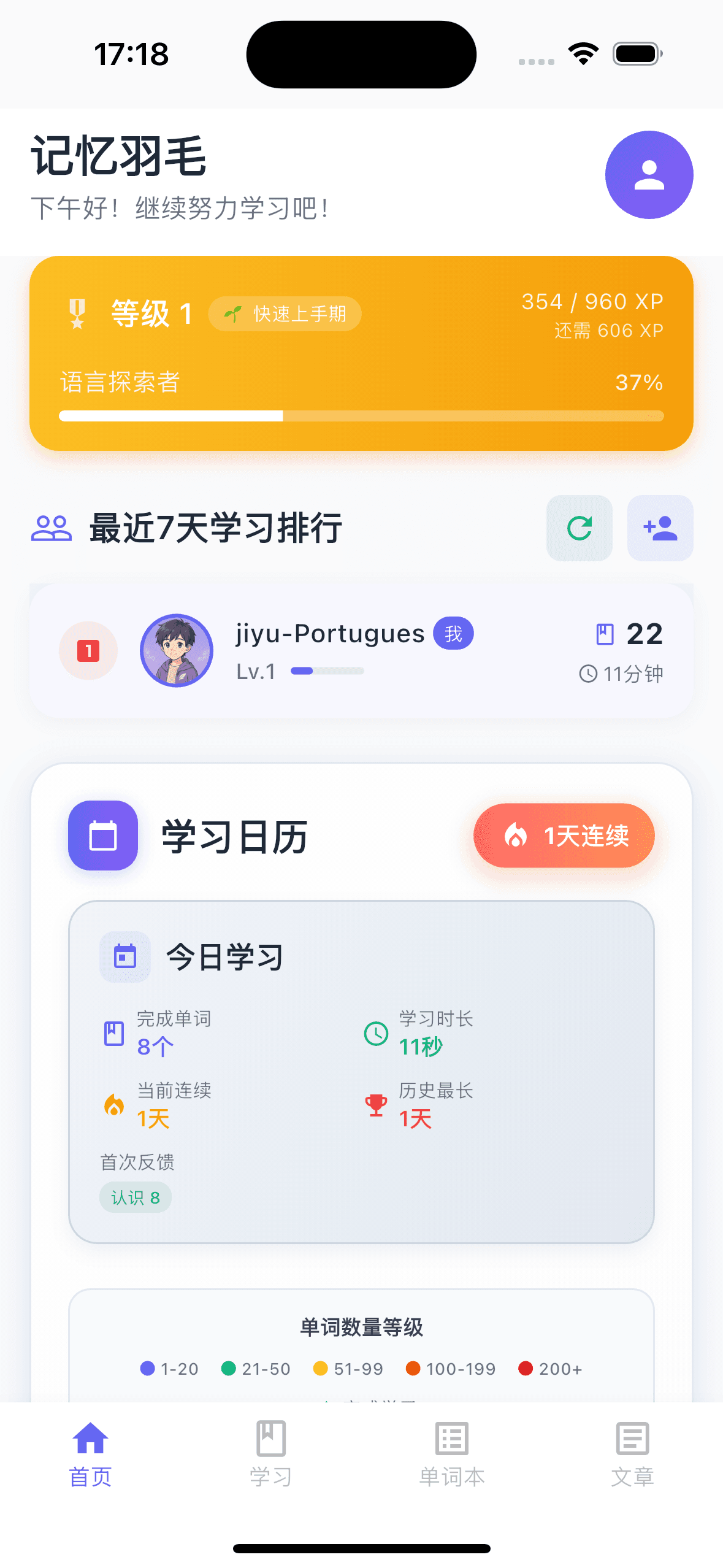Click the people icon before 最近7天学习排行

coord(52,528)
